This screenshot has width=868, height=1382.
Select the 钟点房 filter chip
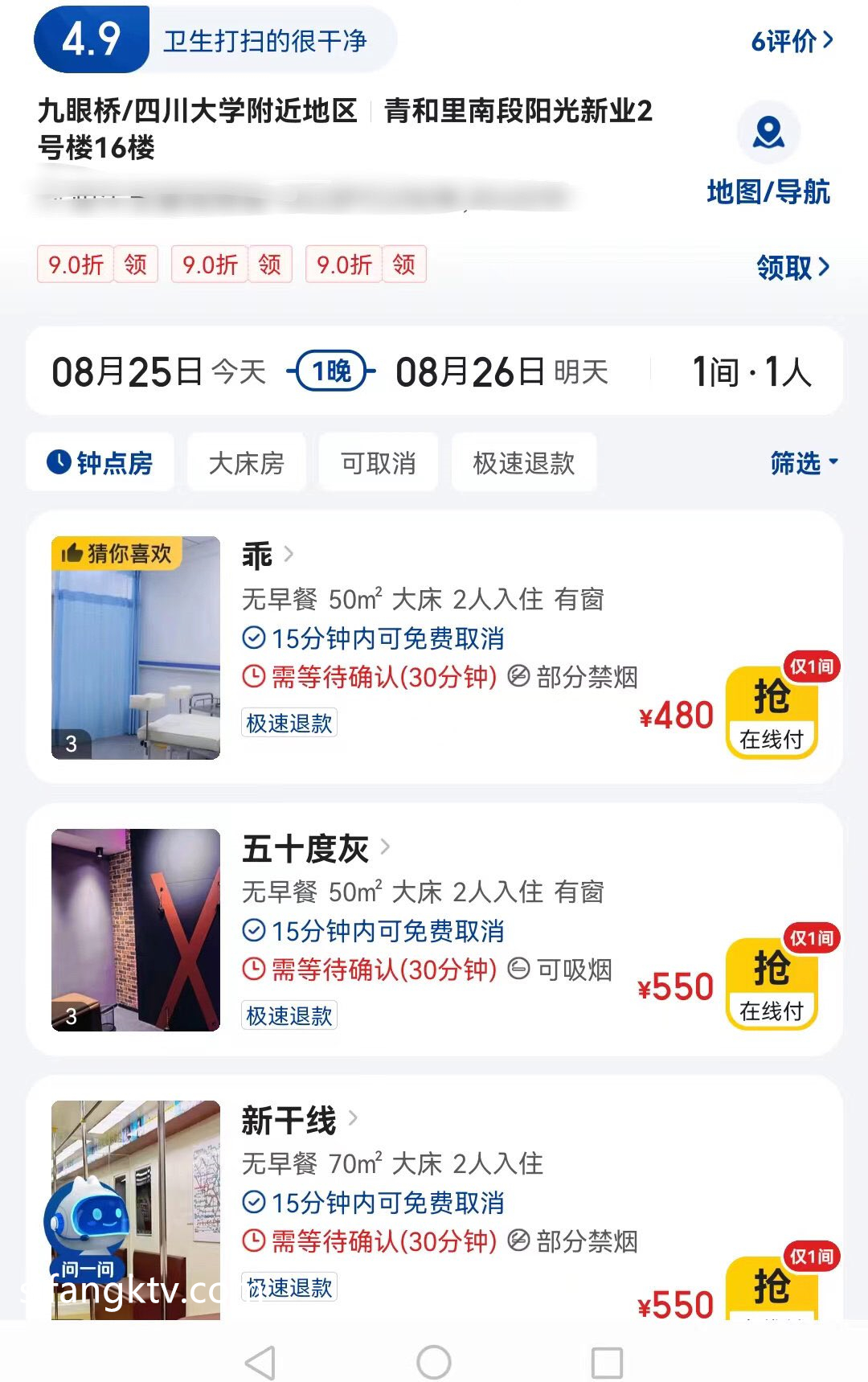click(100, 462)
